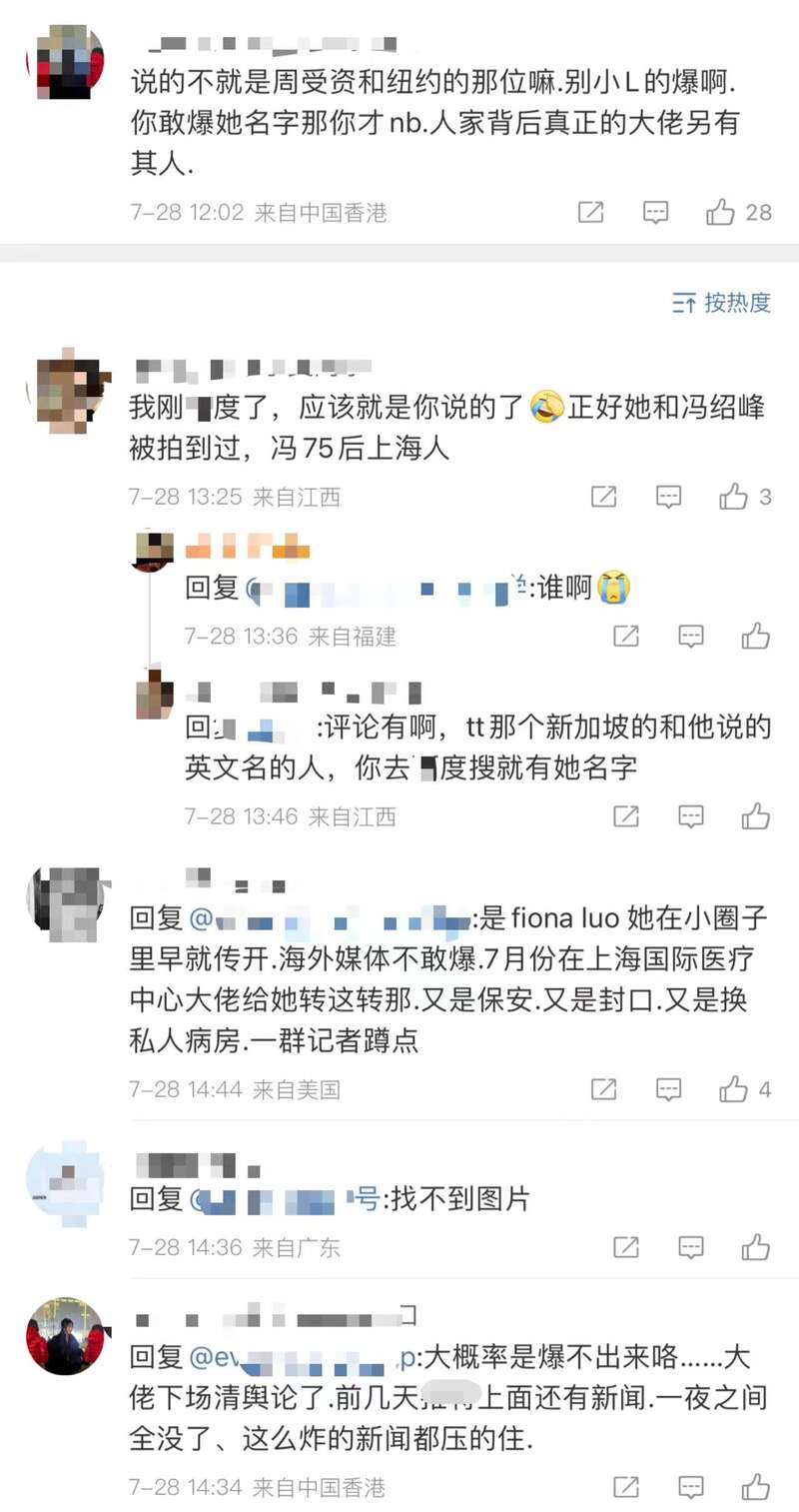Repost the 谁啊 reply from 福建
Image resolution: width=799 pixels, height=1512 pixels.
point(626,636)
